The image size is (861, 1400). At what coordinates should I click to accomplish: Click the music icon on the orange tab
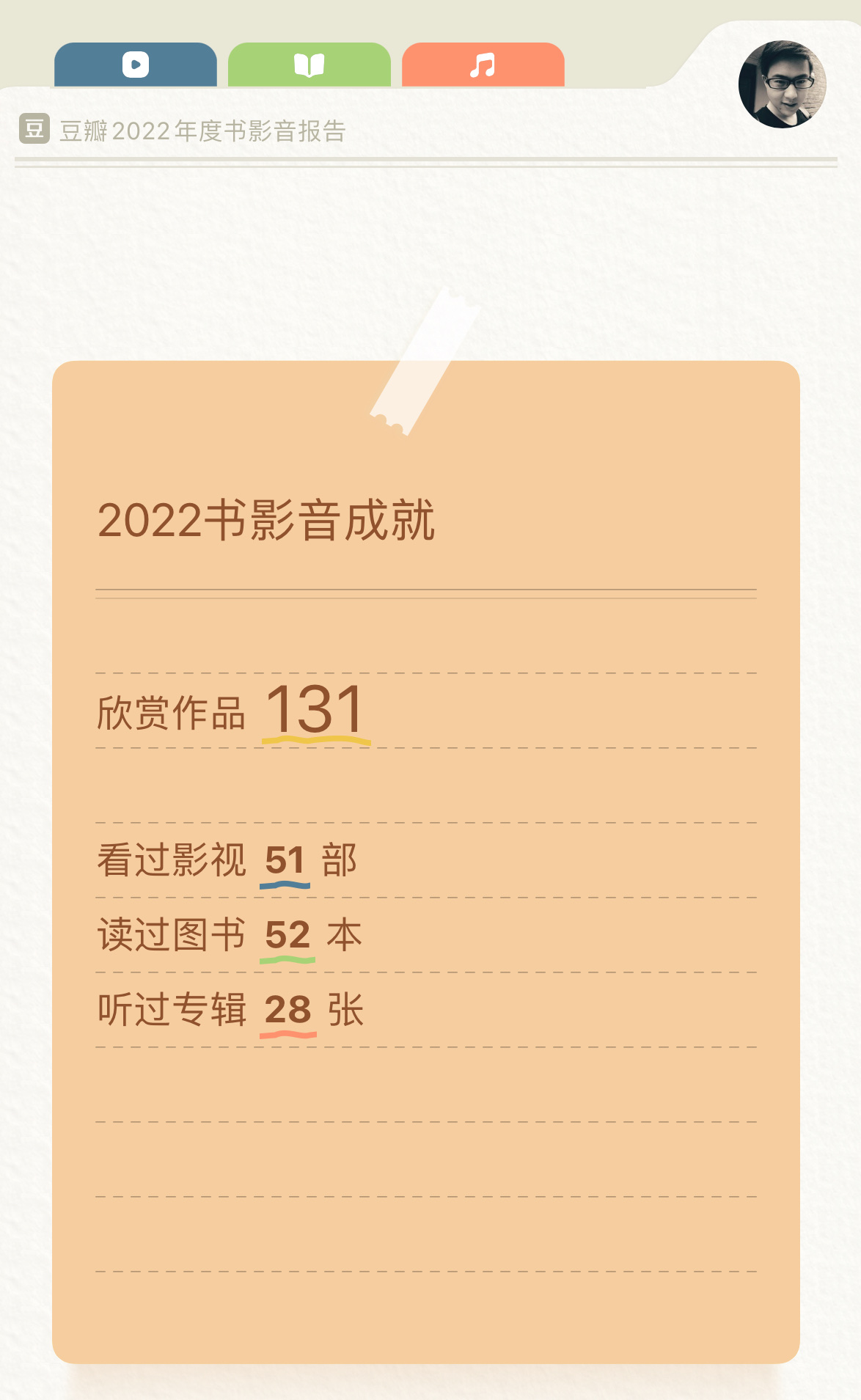pos(484,65)
